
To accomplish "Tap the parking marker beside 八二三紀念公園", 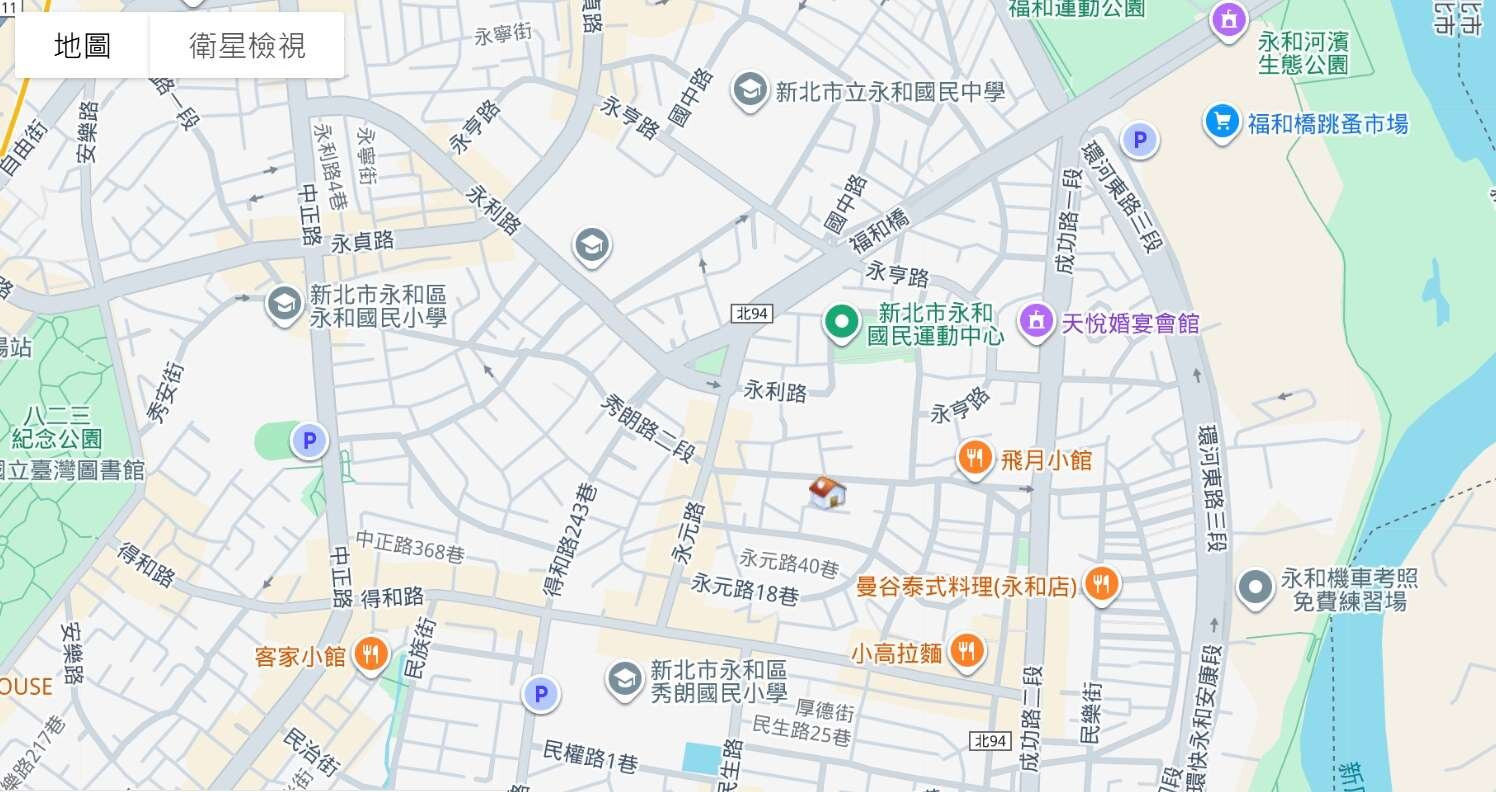I will 309,440.
